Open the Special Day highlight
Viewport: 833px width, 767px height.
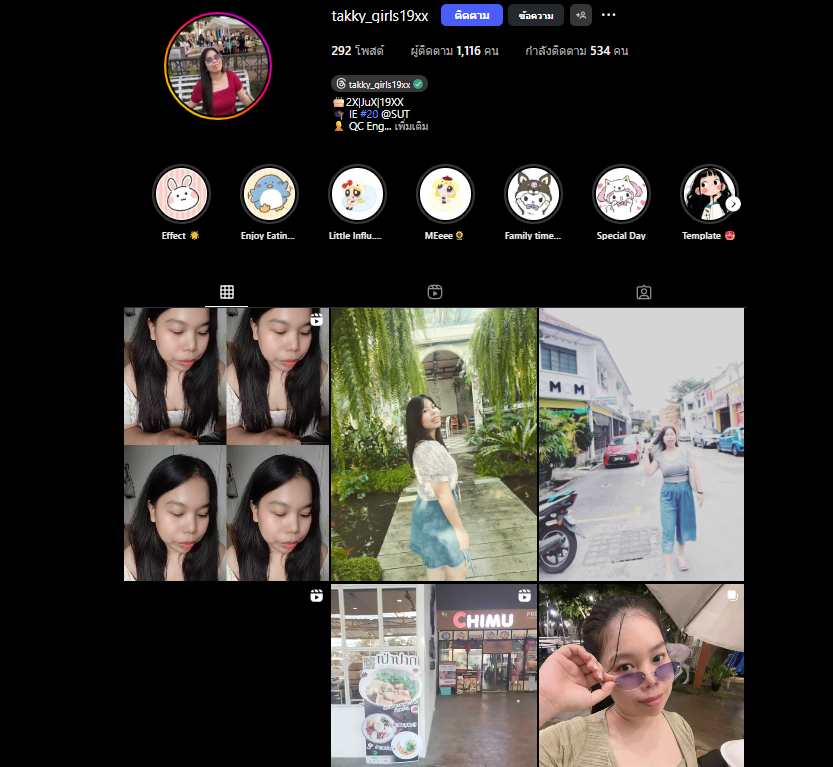[x=621, y=194]
